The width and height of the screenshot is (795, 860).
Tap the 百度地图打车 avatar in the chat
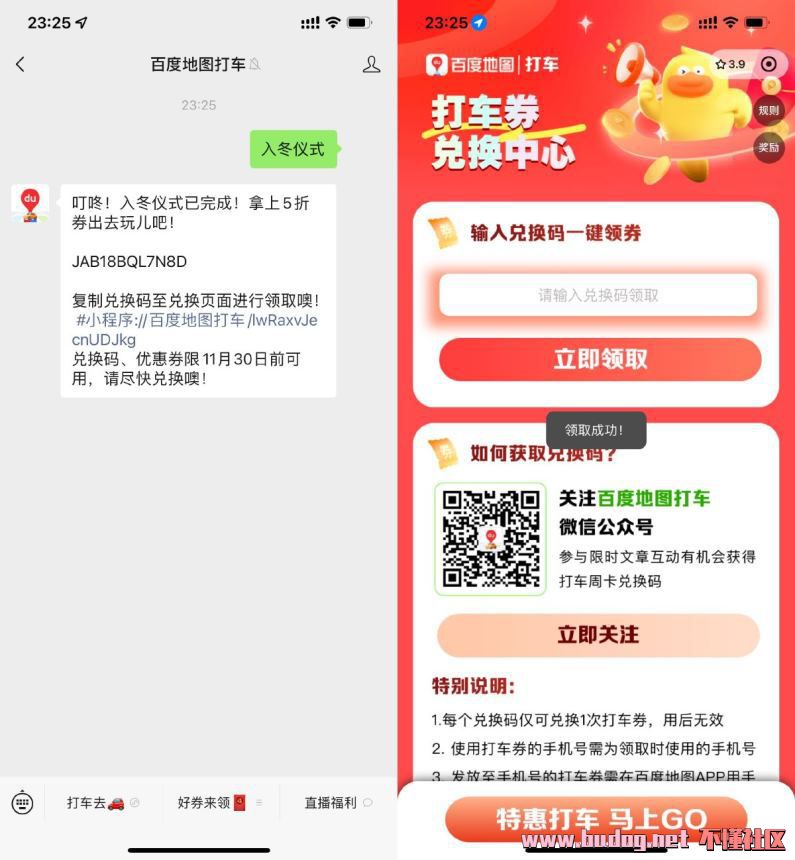30,203
